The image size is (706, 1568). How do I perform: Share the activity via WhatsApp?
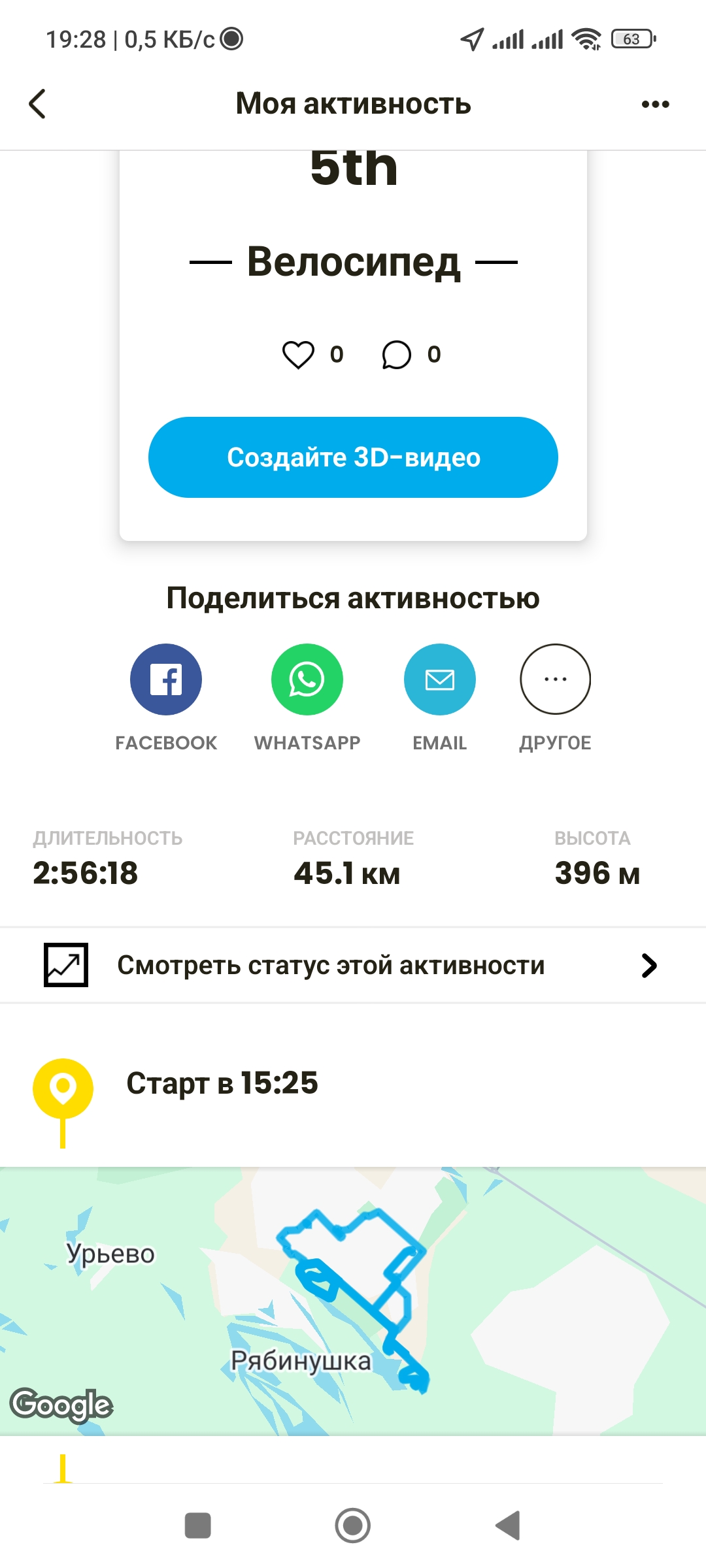[307, 679]
